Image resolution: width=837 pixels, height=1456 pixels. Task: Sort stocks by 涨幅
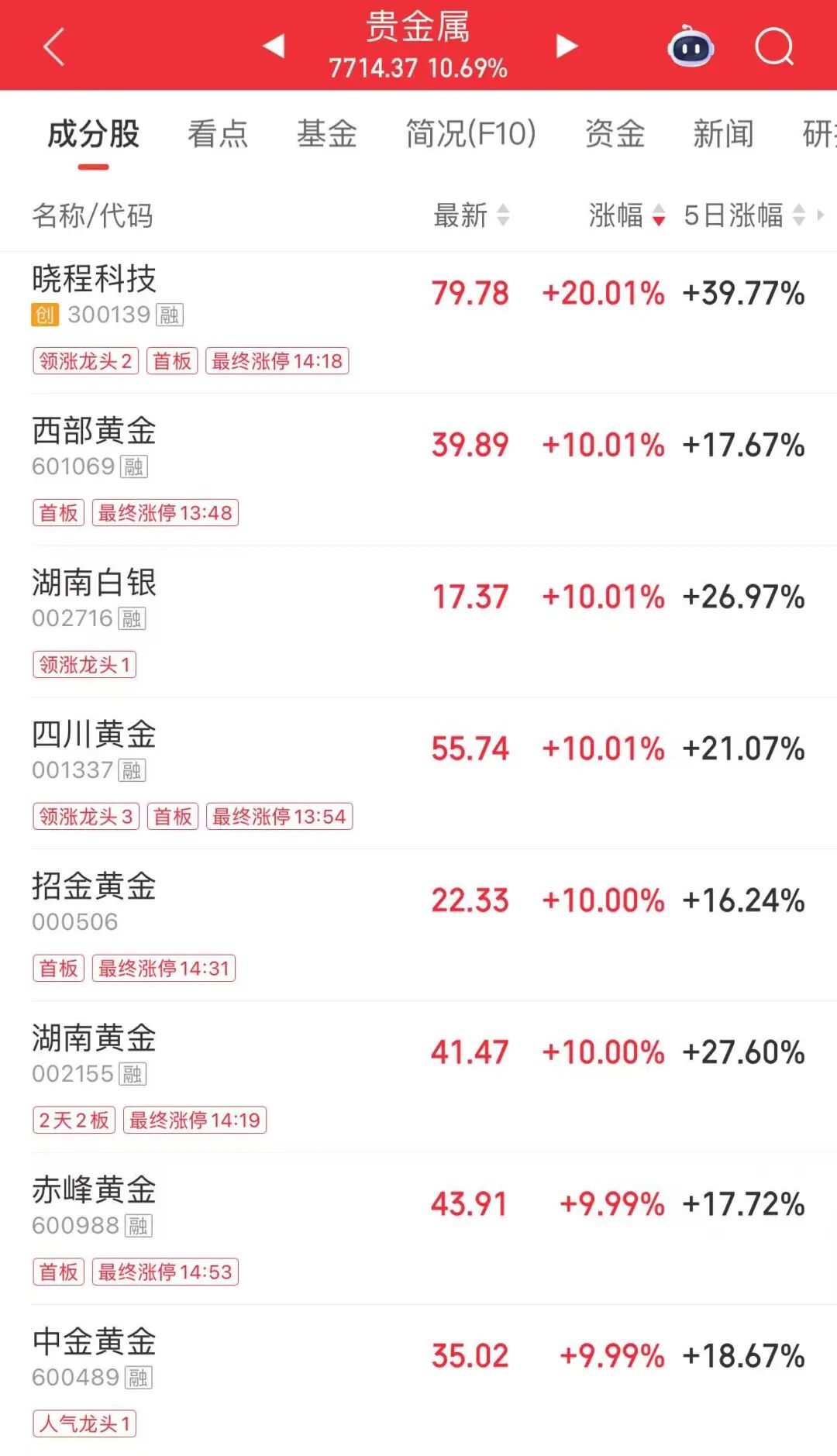pyautogui.click(x=626, y=215)
